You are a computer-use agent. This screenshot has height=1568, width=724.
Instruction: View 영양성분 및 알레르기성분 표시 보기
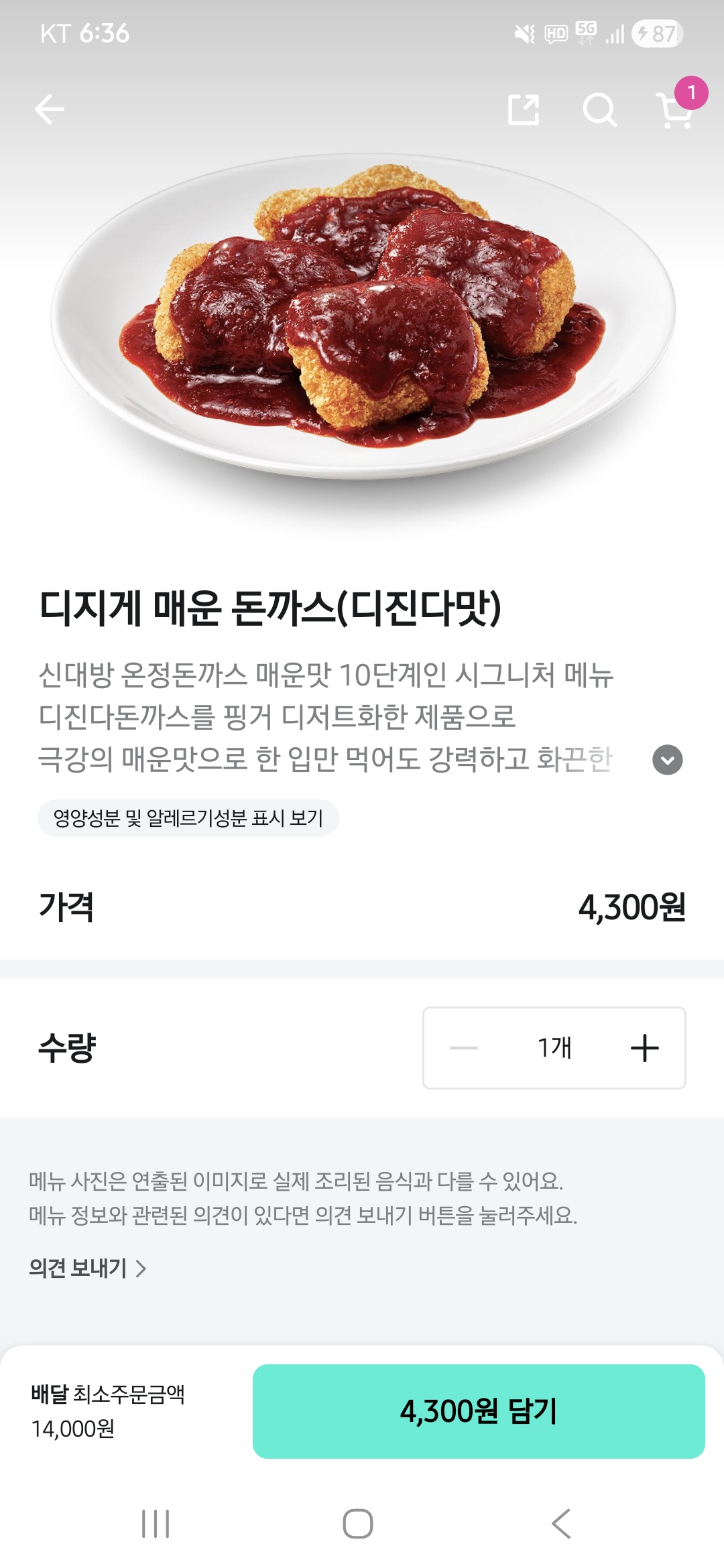tap(188, 818)
